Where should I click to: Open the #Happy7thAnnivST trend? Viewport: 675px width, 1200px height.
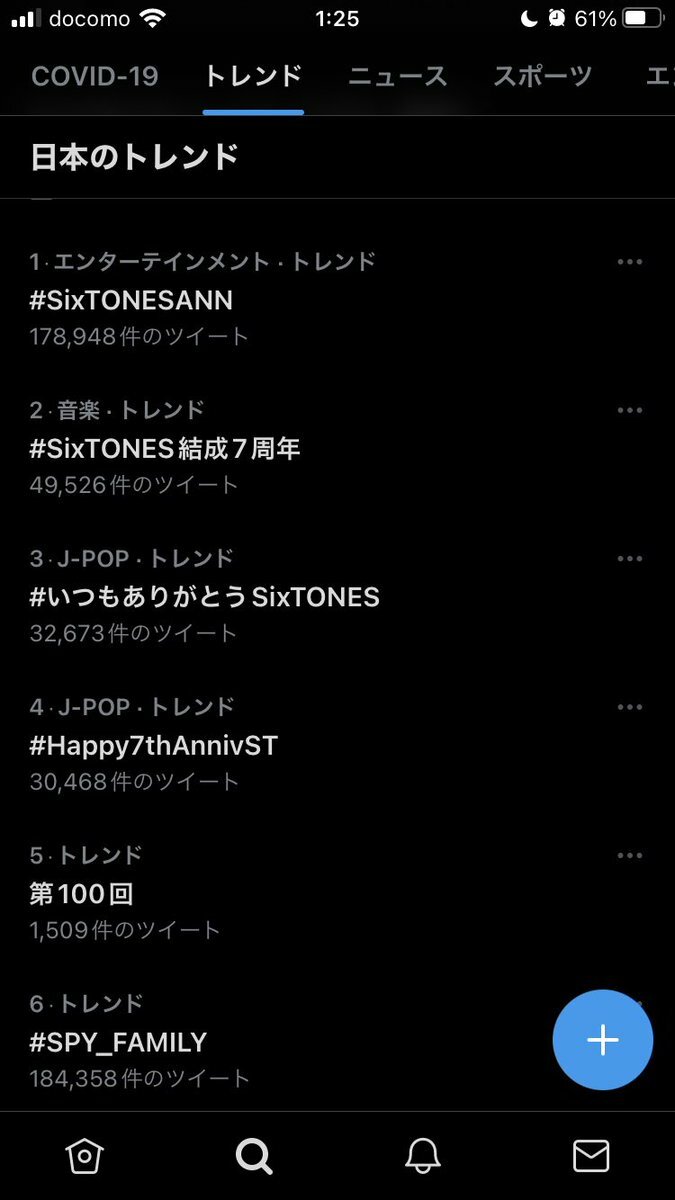[337, 744]
